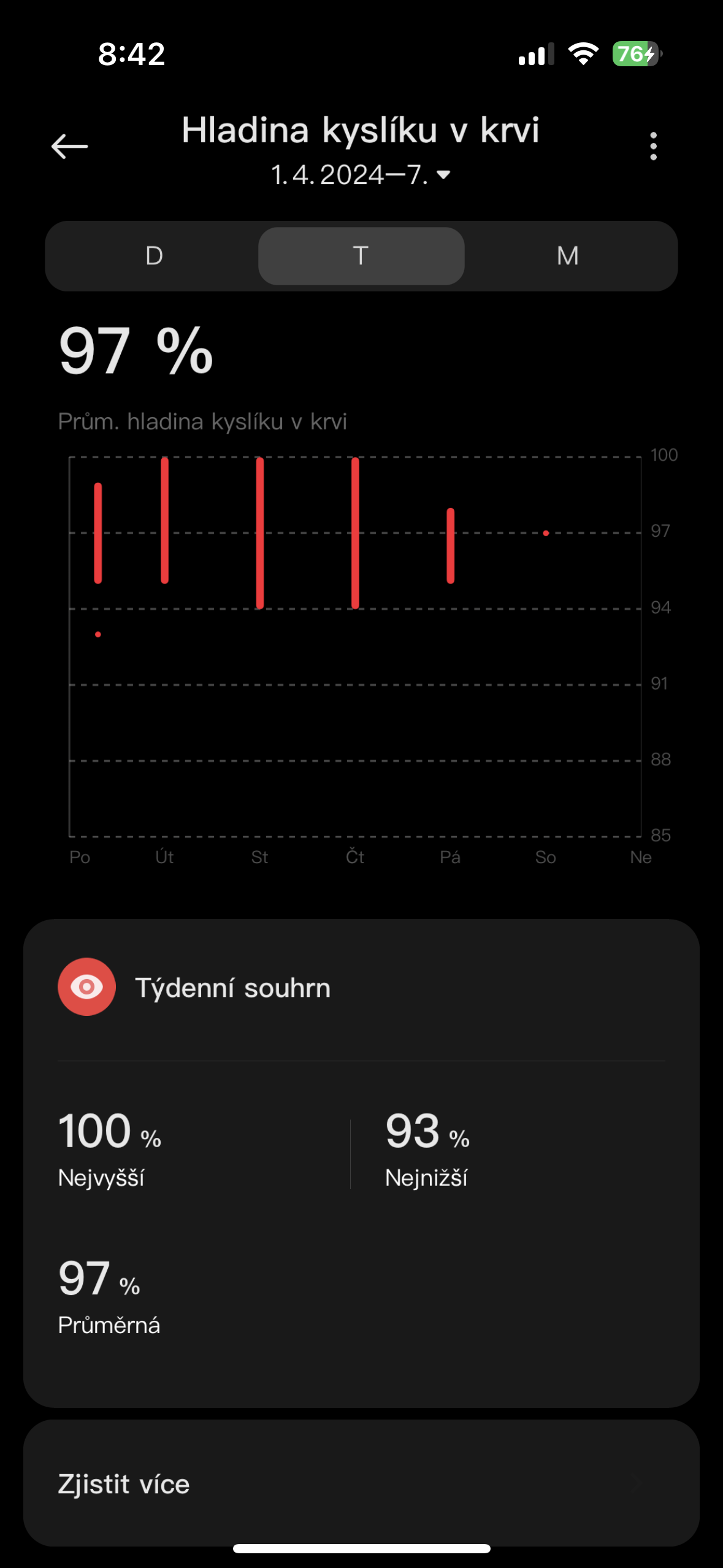Click the Zjistit více button
The image size is (723, 1568).
click(x=124, y=1483)
